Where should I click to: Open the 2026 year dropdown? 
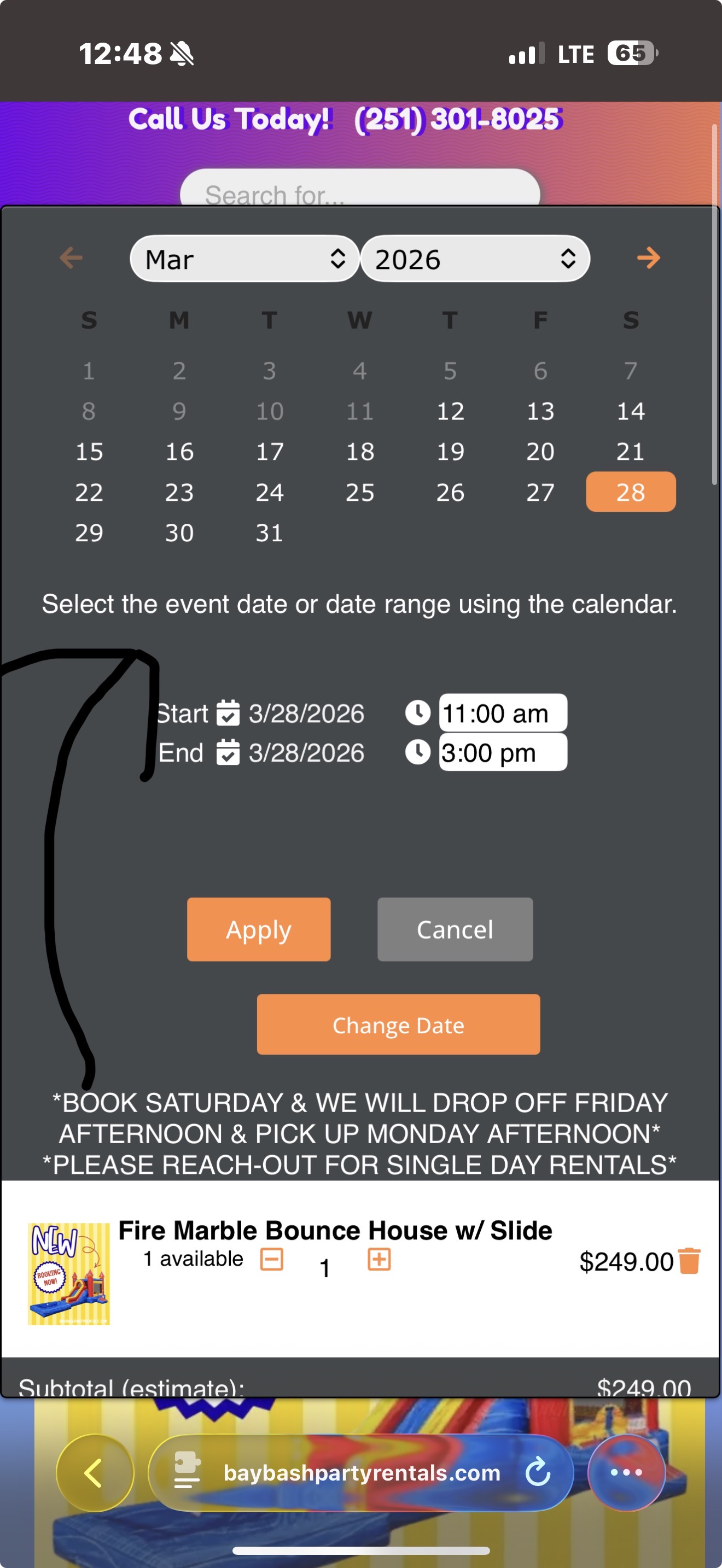475,259
